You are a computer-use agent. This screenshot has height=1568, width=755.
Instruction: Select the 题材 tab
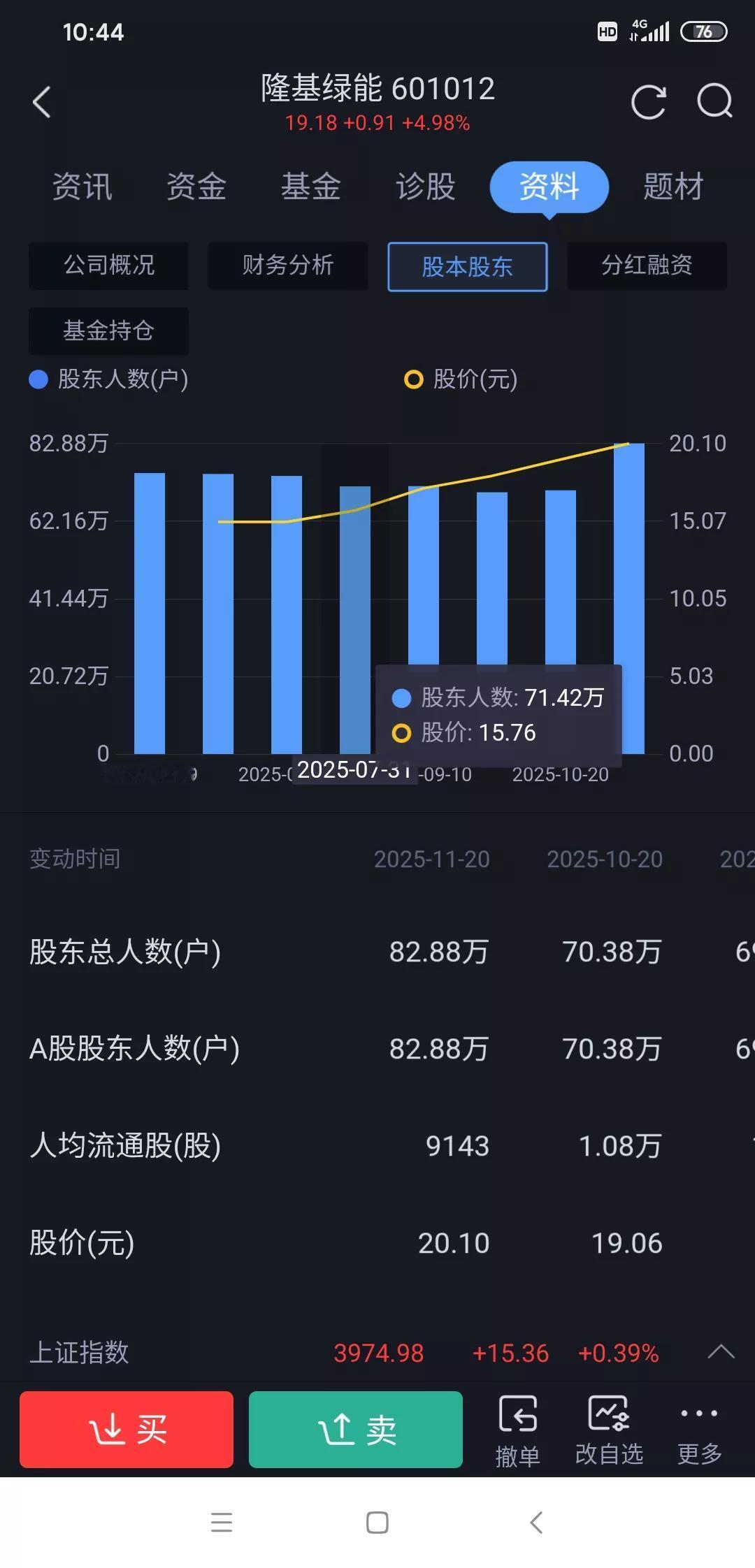[672, 186]
